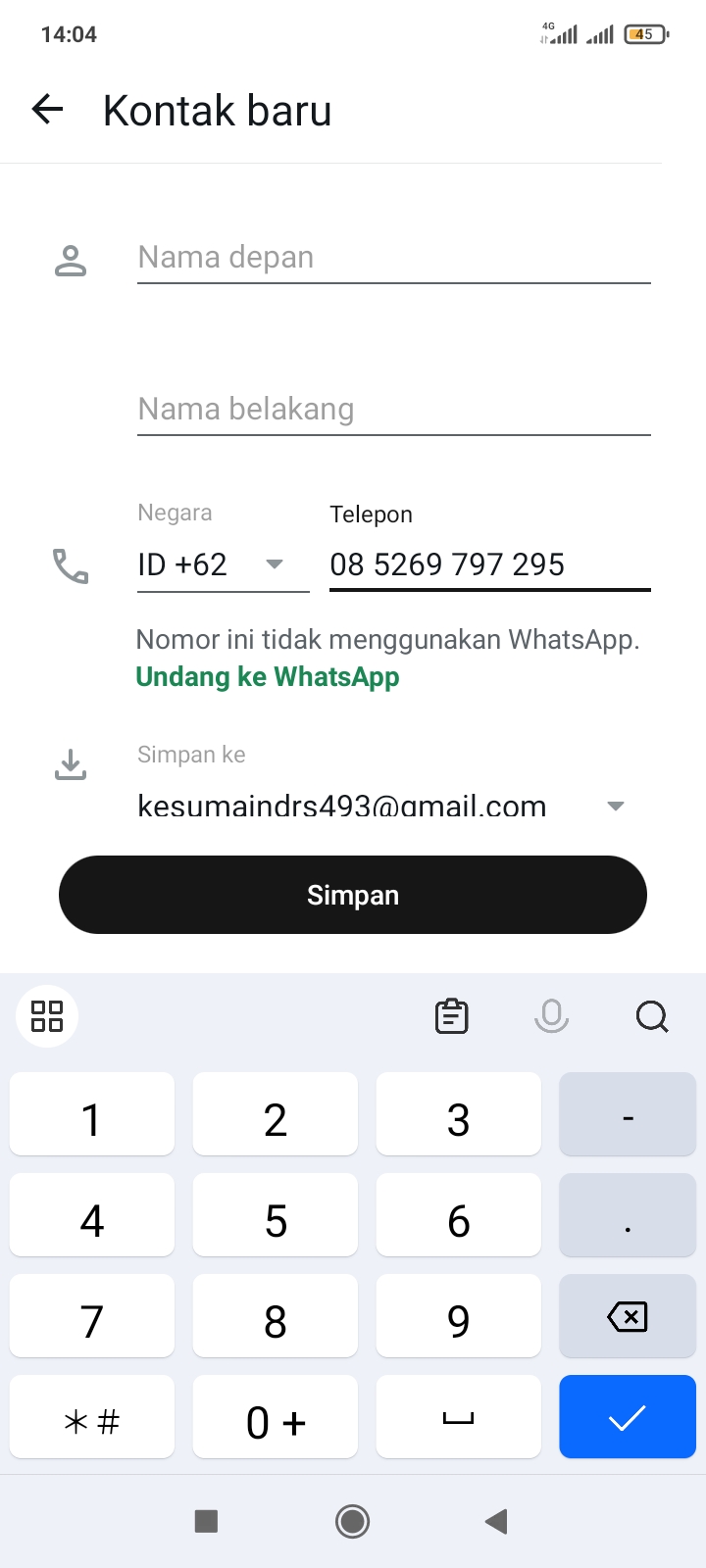Open keyboard search with the magnifier icon
Viewport: 706px width, 1568px height.
click(651, 1017)
